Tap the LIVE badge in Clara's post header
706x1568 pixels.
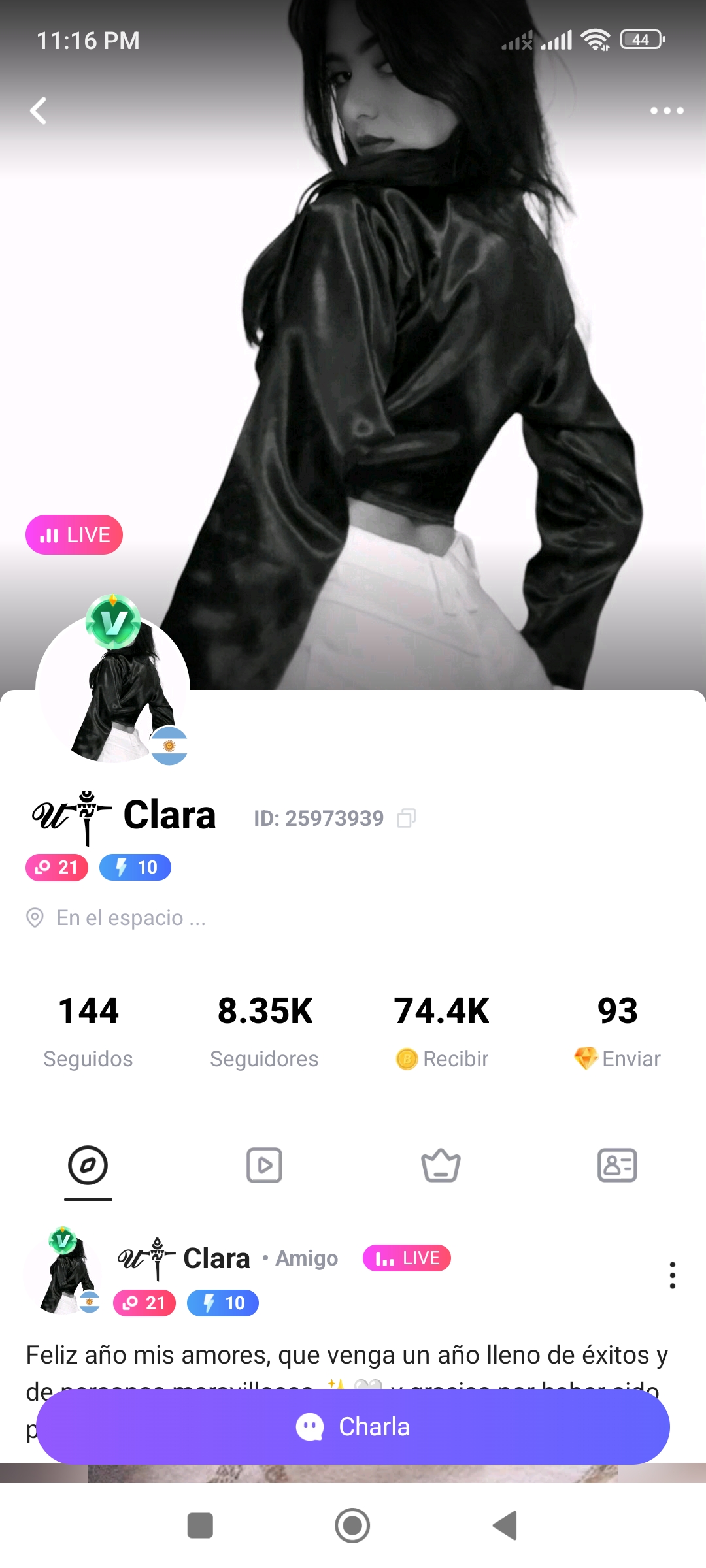click(x=407, y=1258)
